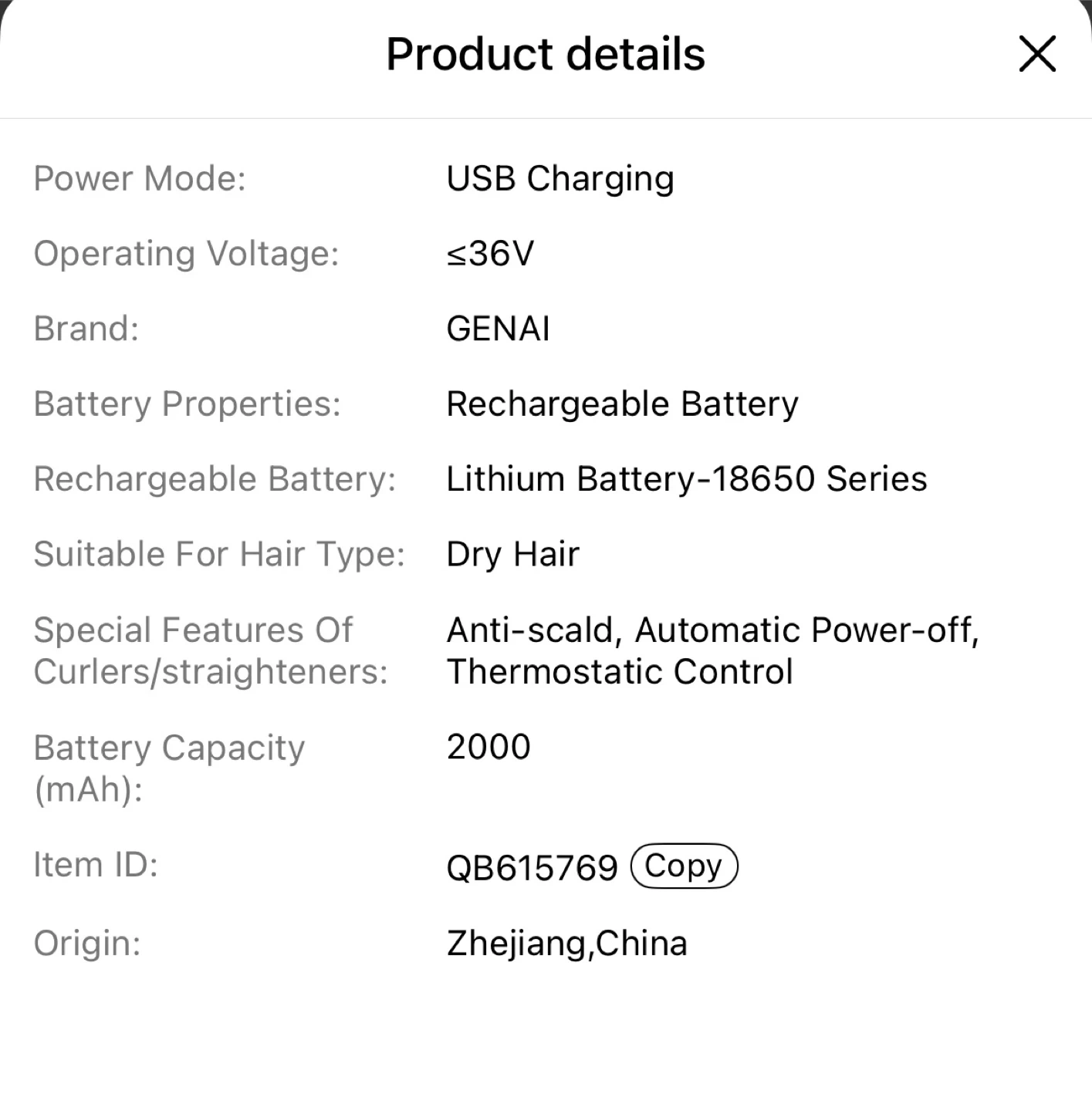The image size is (1092, 1111).
Task: Close the Product details sheet
Action: [1036, 54]
